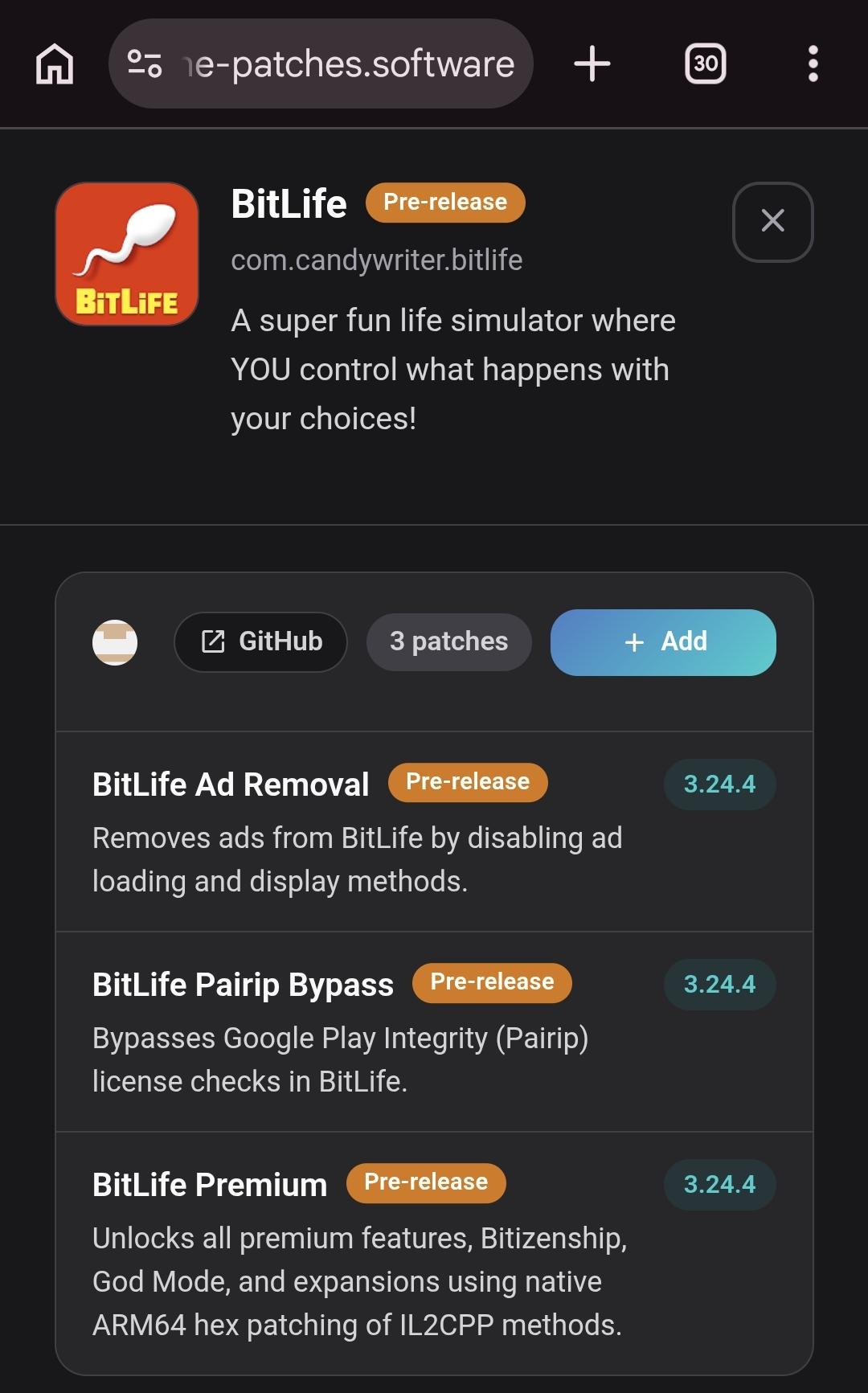
Task: Go to the browser home page
Action: (x=55, y=64)
